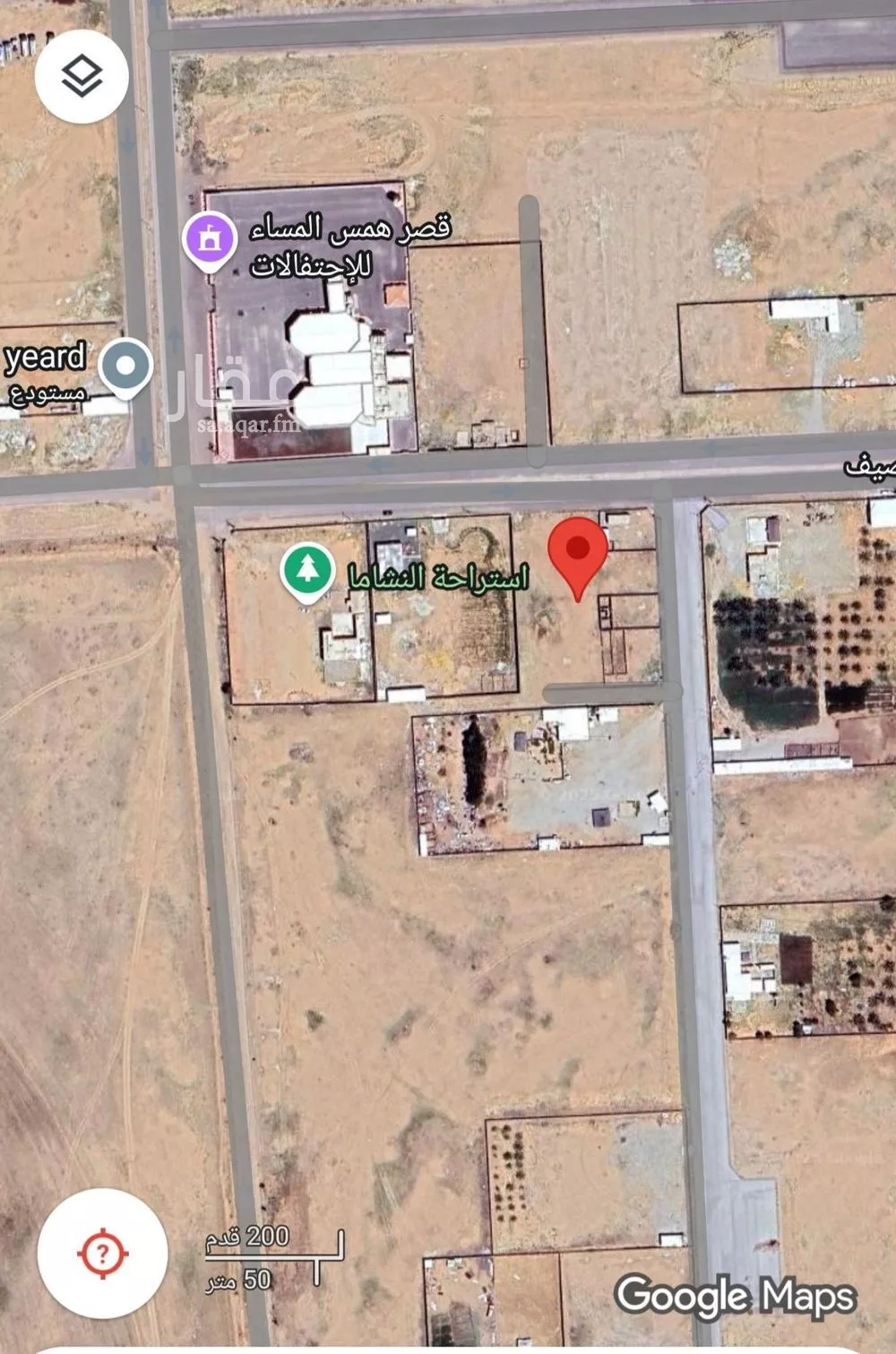The image size is (896, 1354).
Task: Select the yeard مستودع place marker
Action: point(125,367)
